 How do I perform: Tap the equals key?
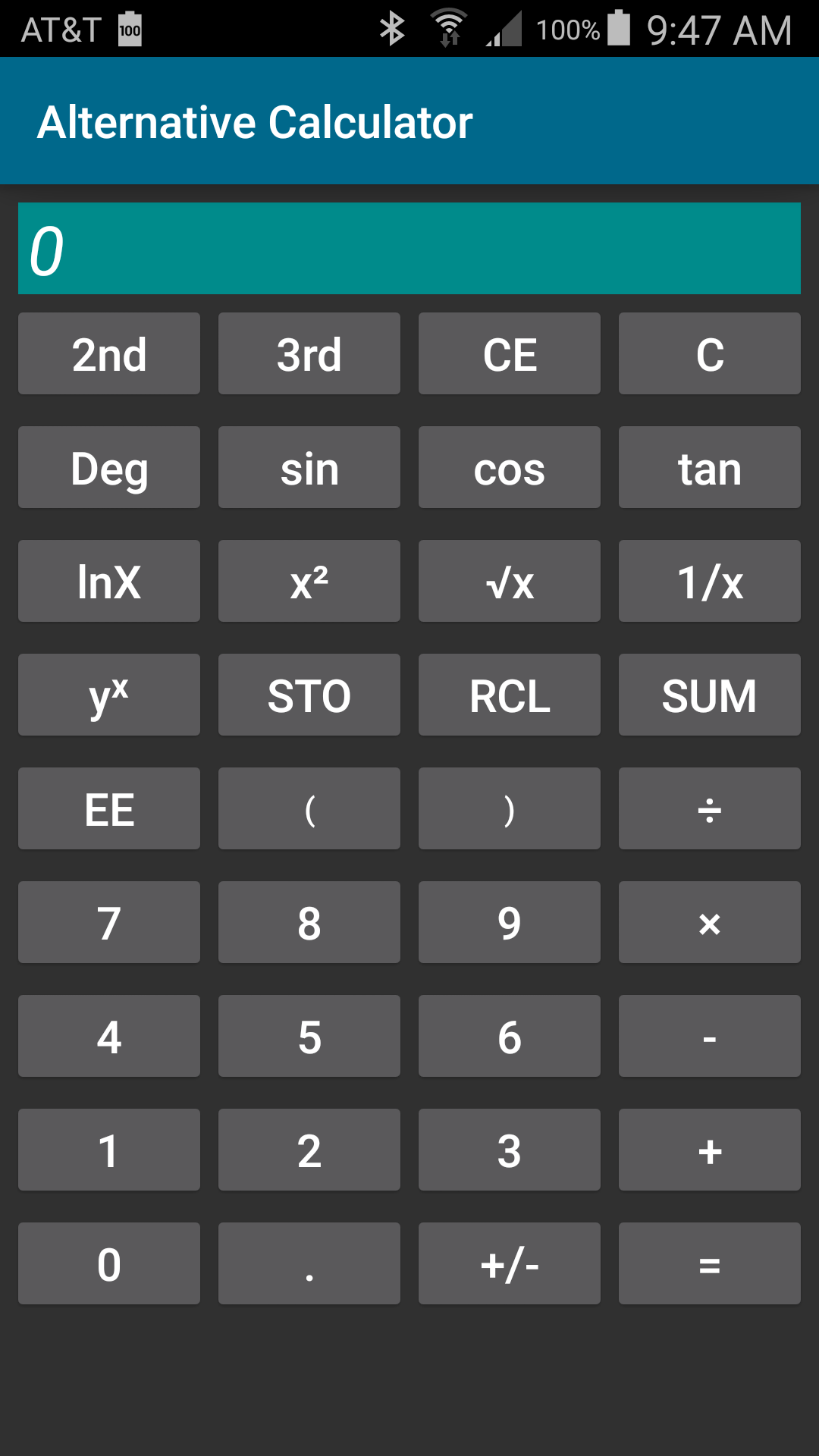pyautogui.click(x=710, y=1263)
